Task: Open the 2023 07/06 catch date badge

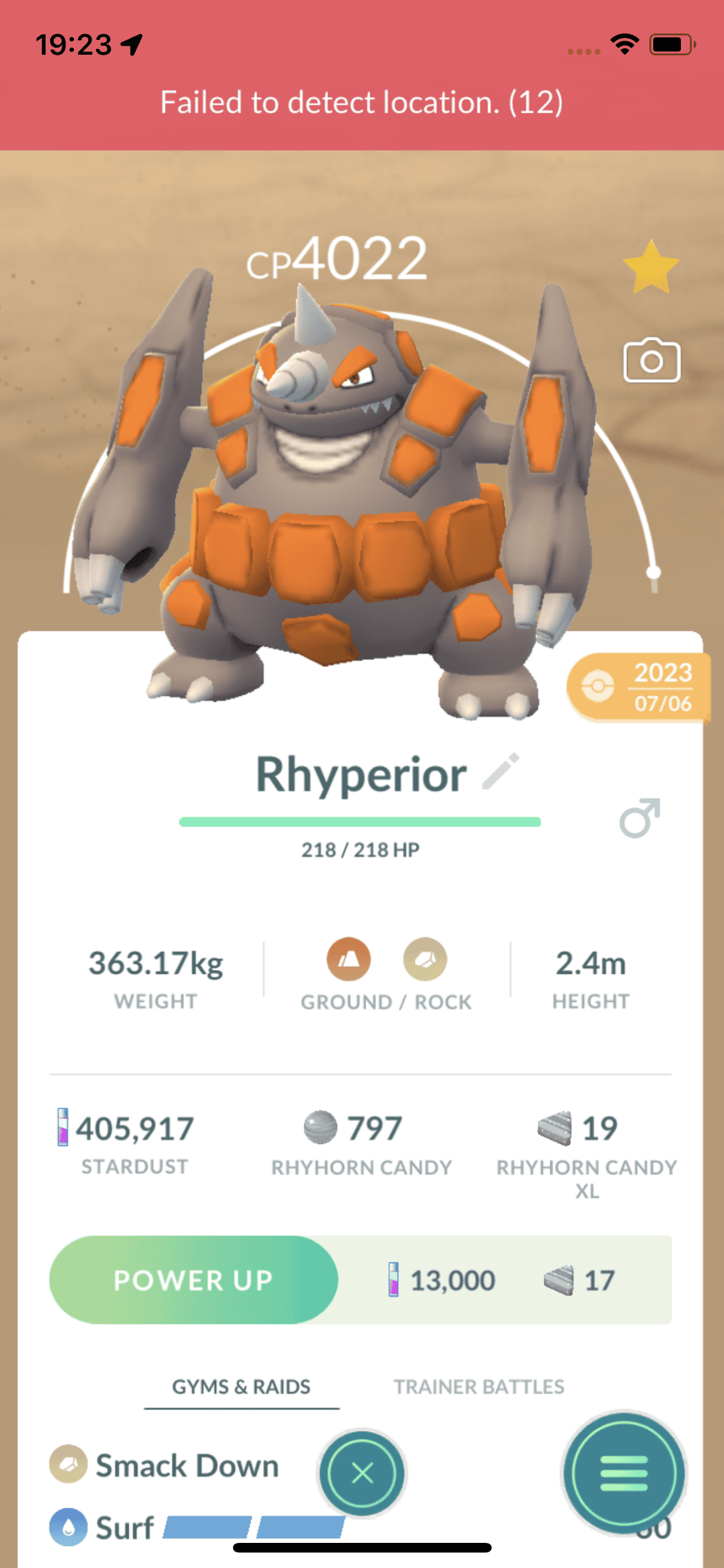Action: coord(638,687)
